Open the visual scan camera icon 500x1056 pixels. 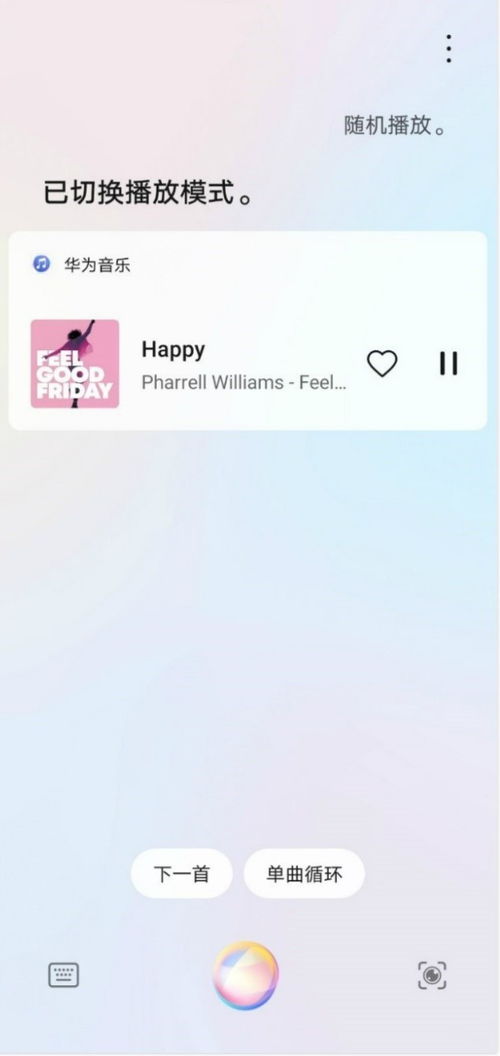pos(432,975)
